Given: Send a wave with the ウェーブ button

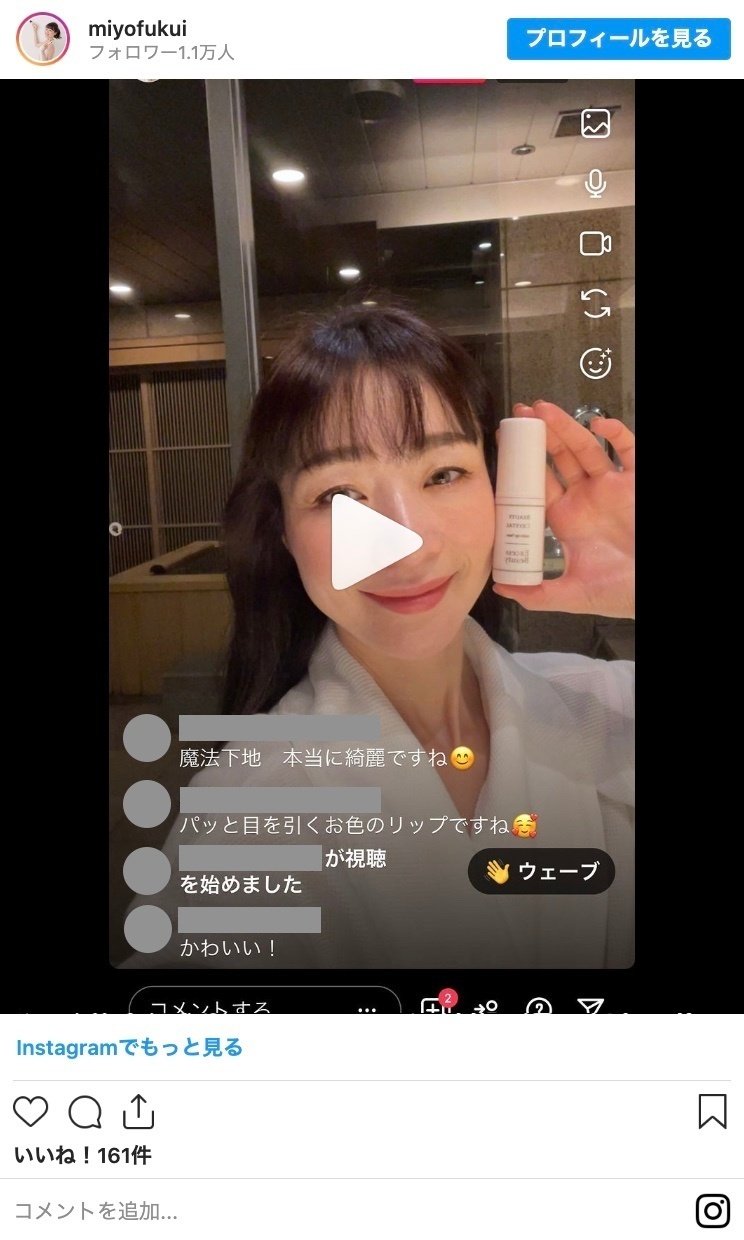Looking at the screenshot, I should [x=541, y=871].
